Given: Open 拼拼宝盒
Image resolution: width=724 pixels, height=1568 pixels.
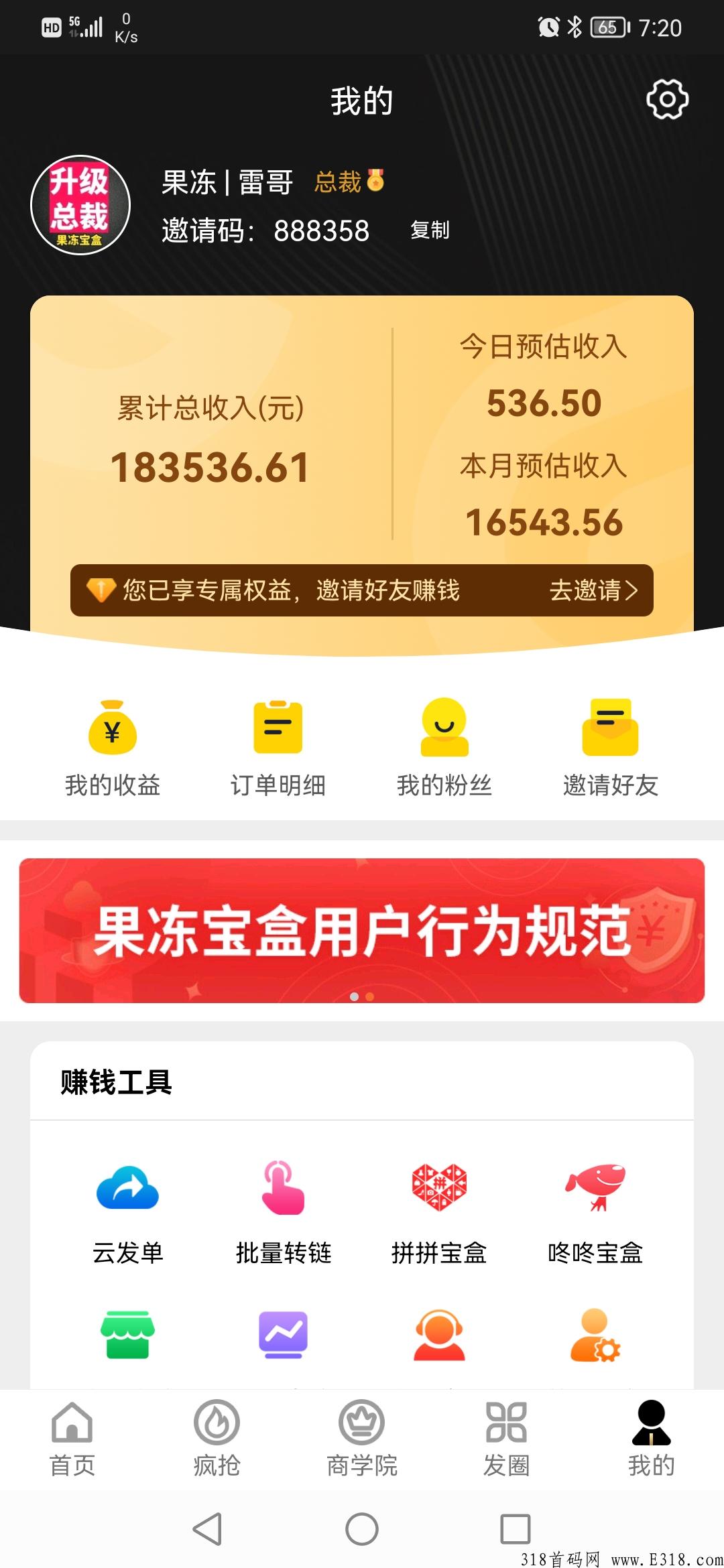Looking at the screenshot, I should point(439,1210).
